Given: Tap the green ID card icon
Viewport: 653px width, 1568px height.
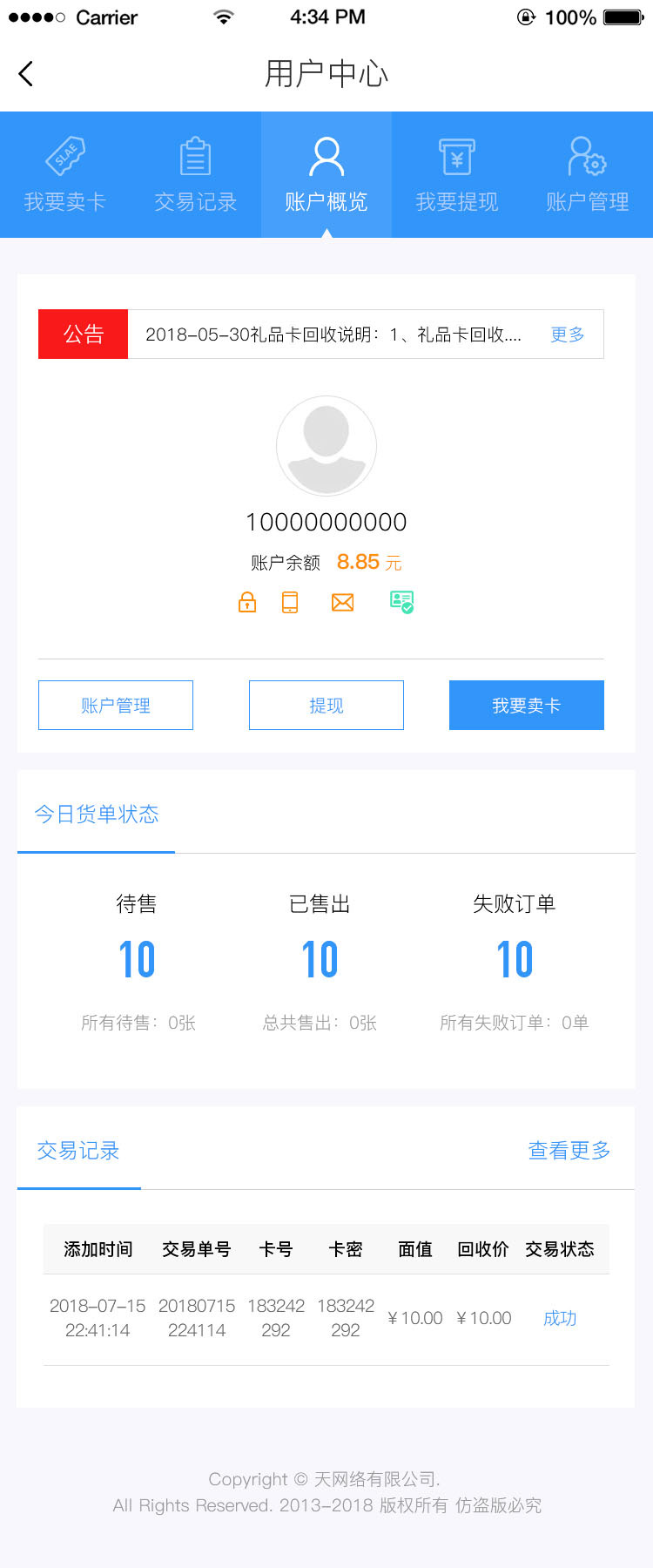Looking at the screenshot, I should pos(401,602).
